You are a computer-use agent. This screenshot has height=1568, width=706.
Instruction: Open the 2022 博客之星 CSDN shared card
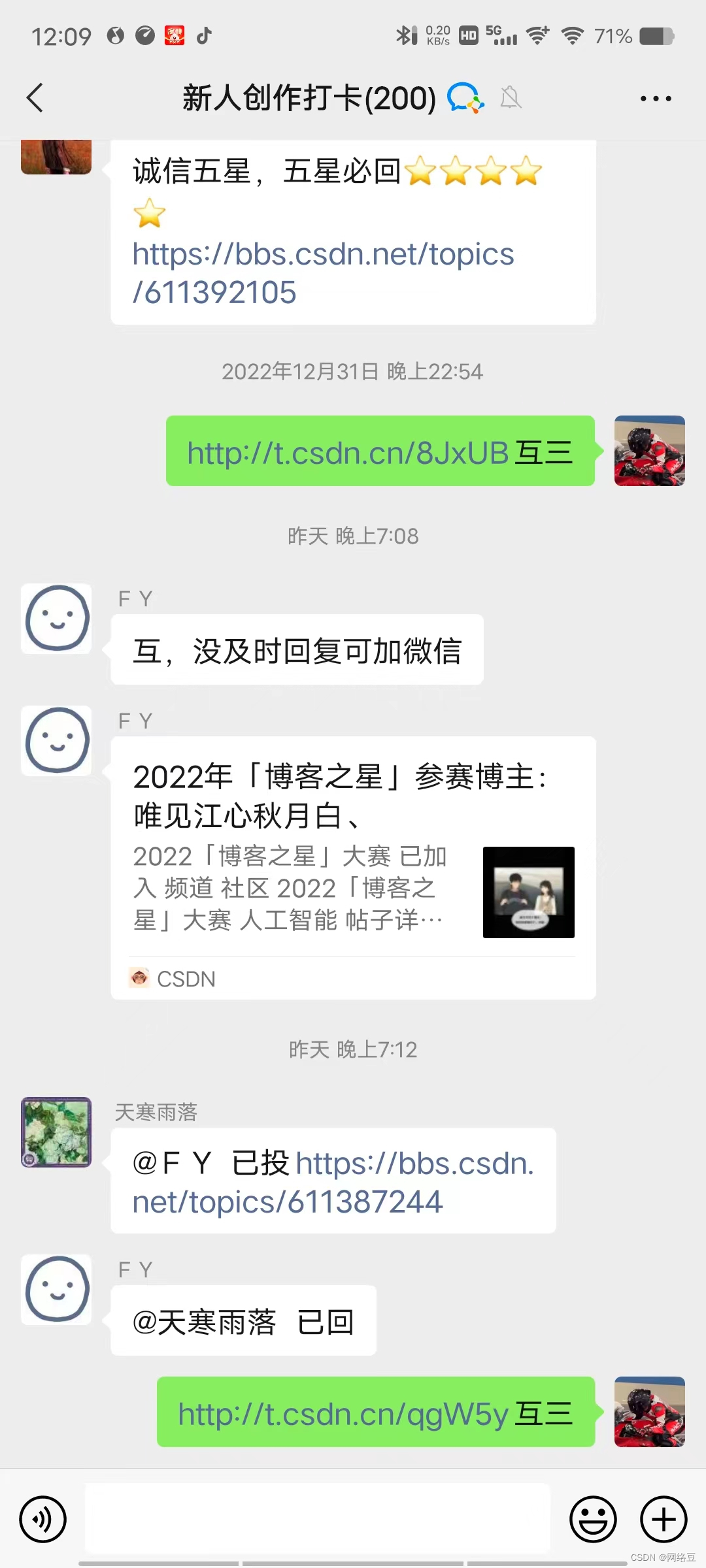tap(353, 869)
